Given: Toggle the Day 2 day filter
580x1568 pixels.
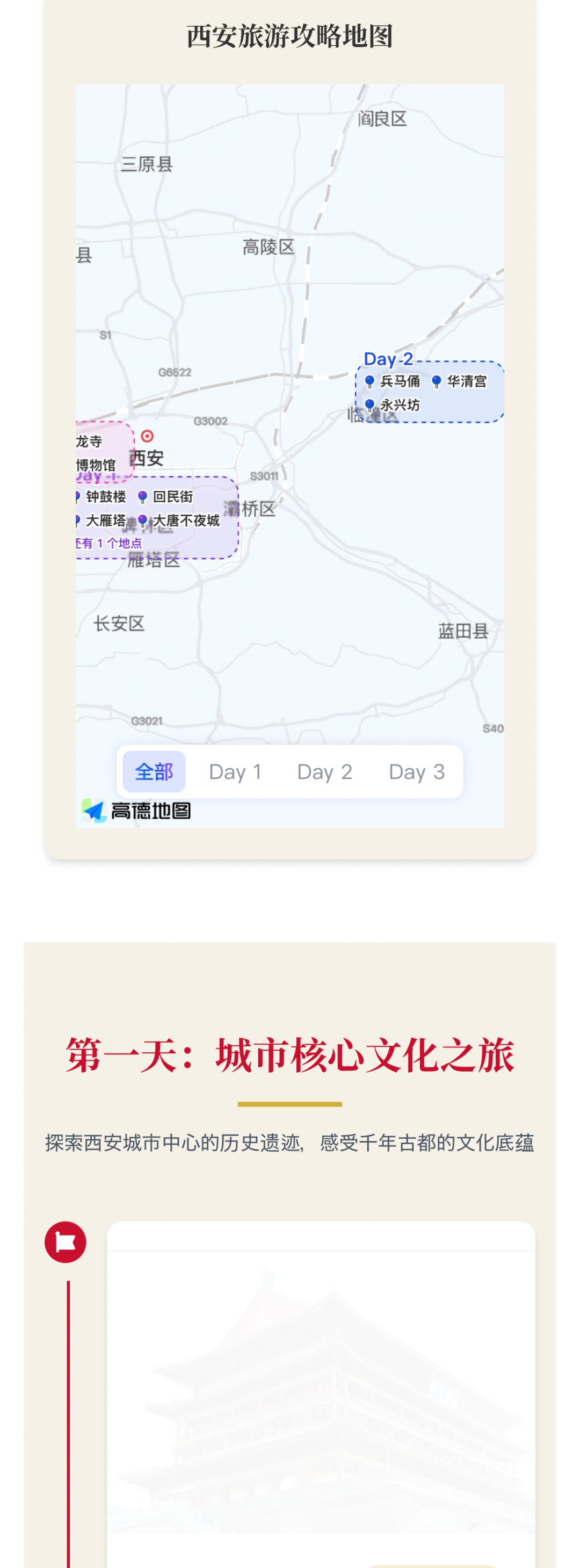Looking at the screenshot, I should click(325, 772).
